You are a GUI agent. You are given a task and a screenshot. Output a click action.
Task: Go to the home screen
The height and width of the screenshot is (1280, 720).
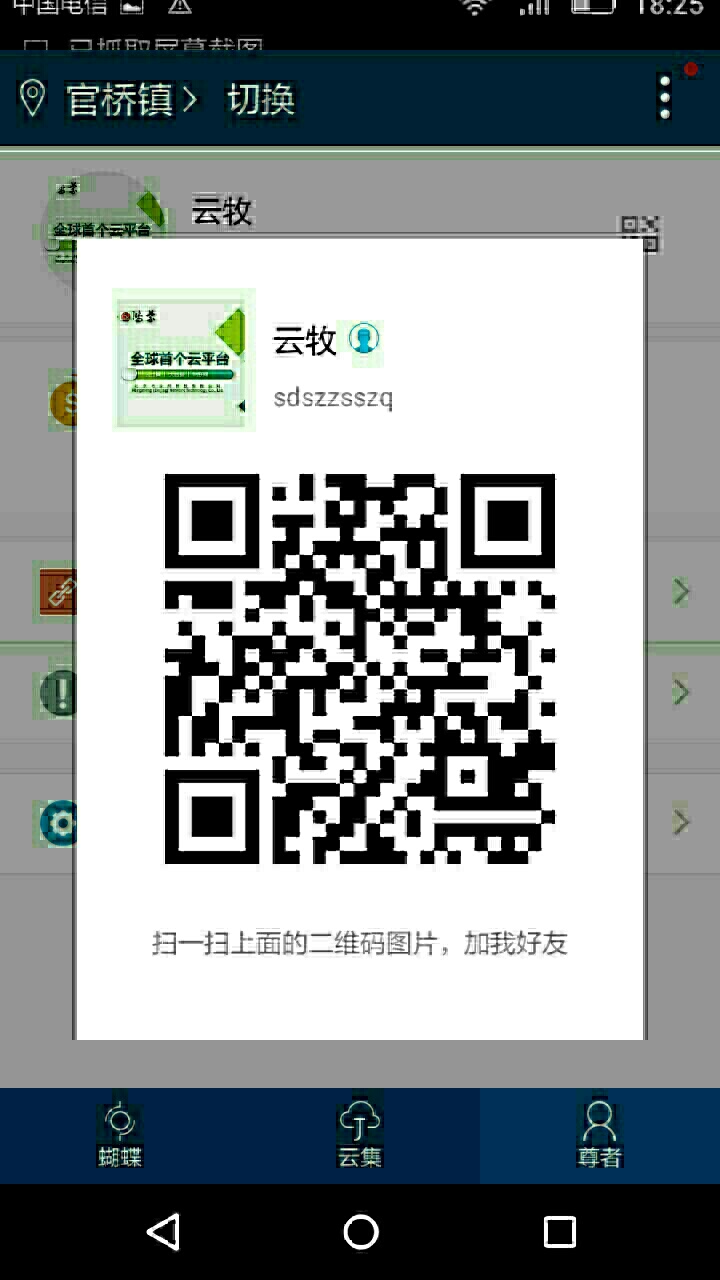tap(360, 1232)
